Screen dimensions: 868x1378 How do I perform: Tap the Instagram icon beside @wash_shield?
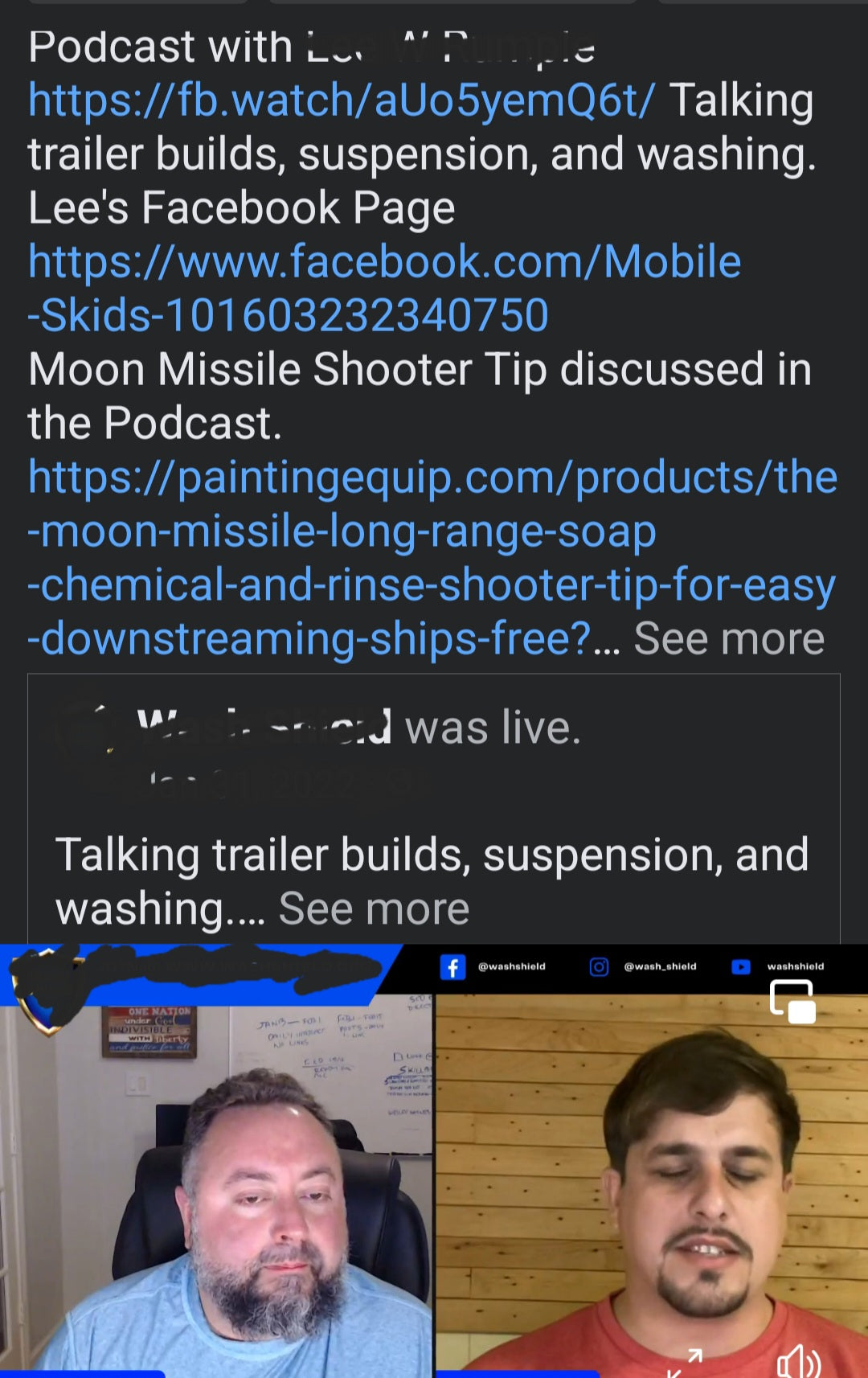click(598, 967)
